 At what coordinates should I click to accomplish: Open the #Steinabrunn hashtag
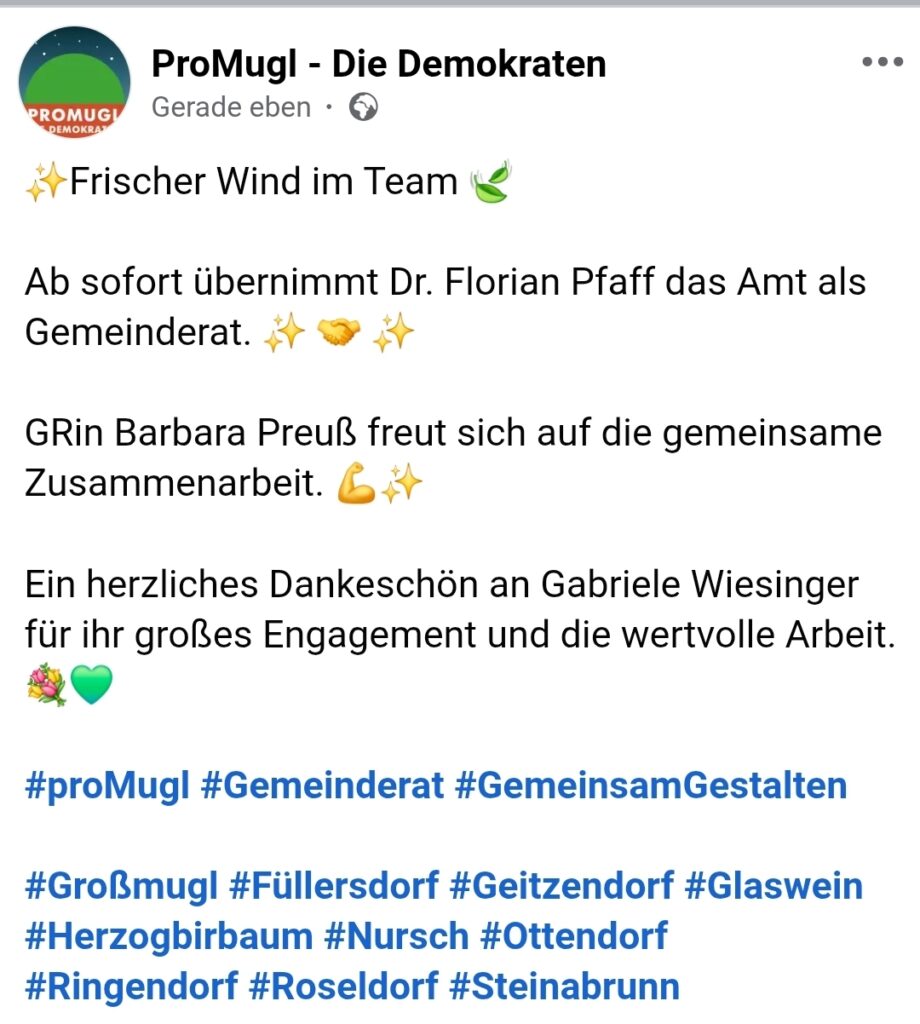click(564, 987)
